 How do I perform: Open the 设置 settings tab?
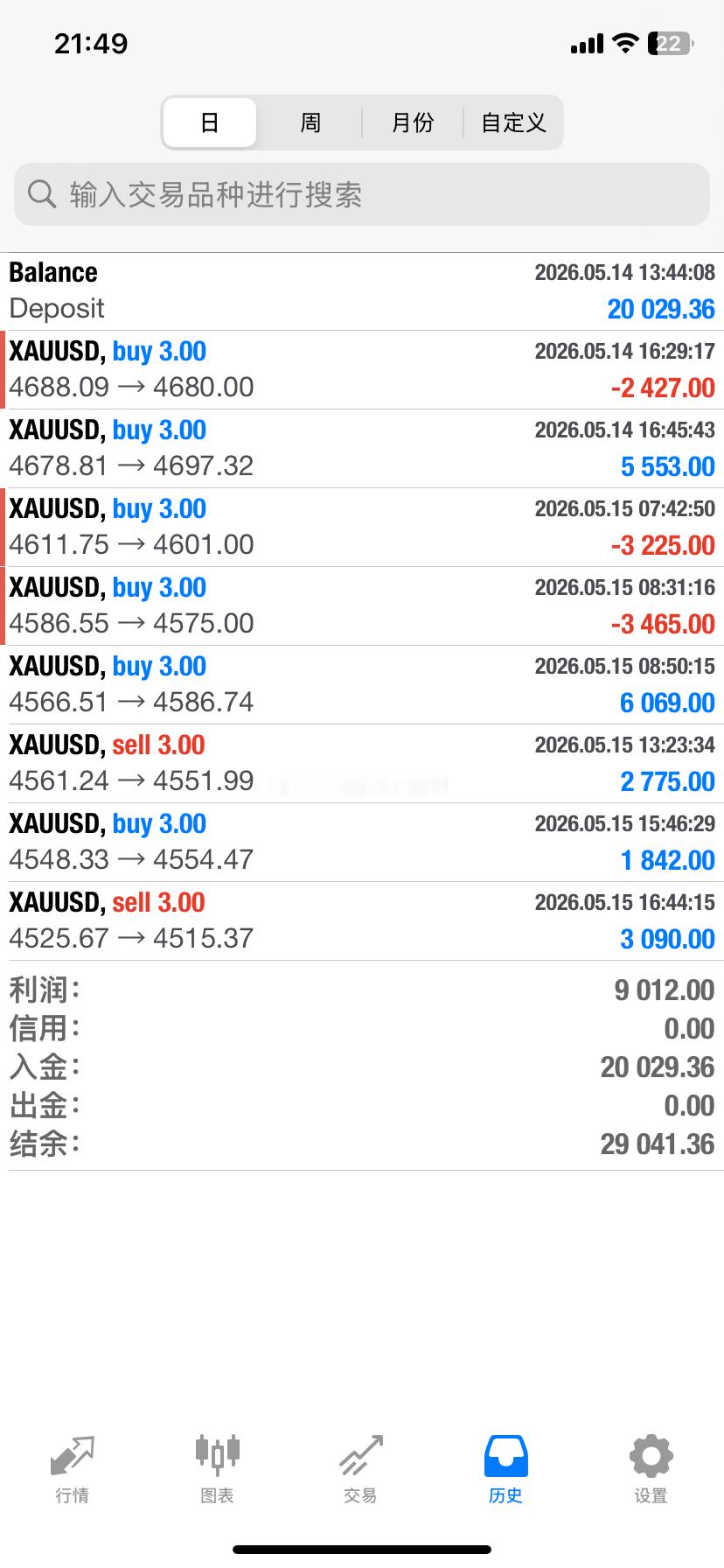pos(651,1470)
